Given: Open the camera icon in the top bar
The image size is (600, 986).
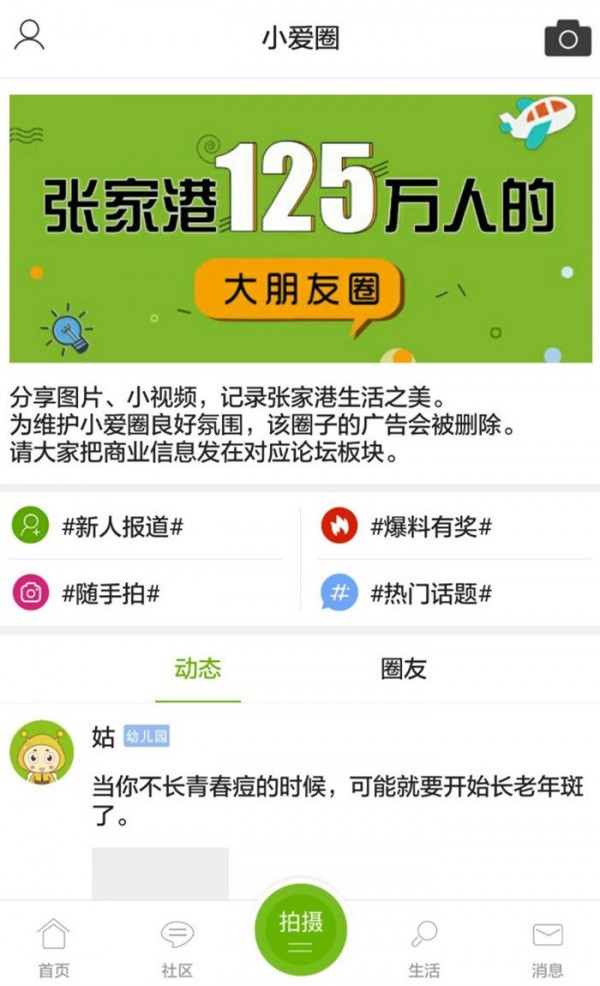Looking at the screenshot, I should [x=567, y=38].
